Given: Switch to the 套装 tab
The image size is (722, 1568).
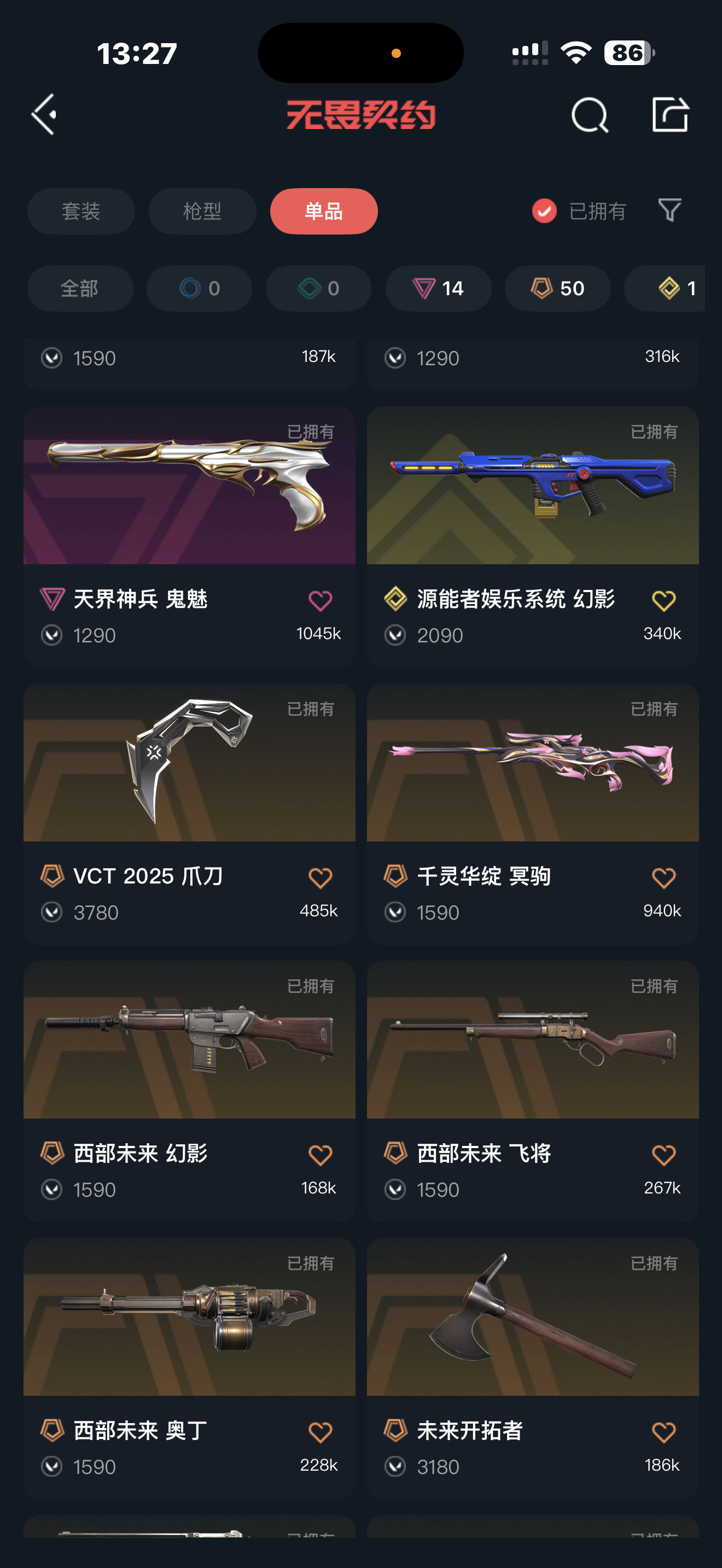Looking at the screenshot, I should [81, 211].
